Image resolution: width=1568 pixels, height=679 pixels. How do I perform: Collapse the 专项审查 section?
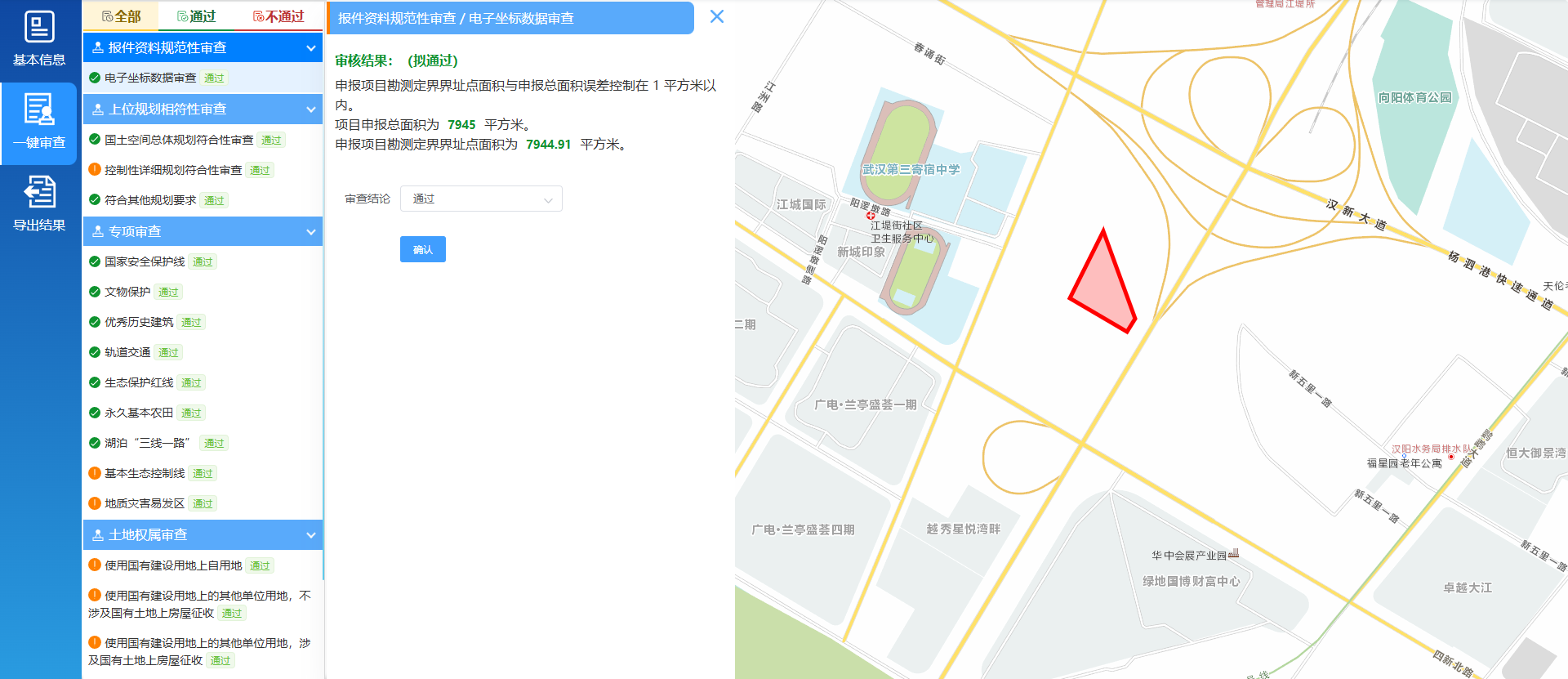(x=310, y=232)
